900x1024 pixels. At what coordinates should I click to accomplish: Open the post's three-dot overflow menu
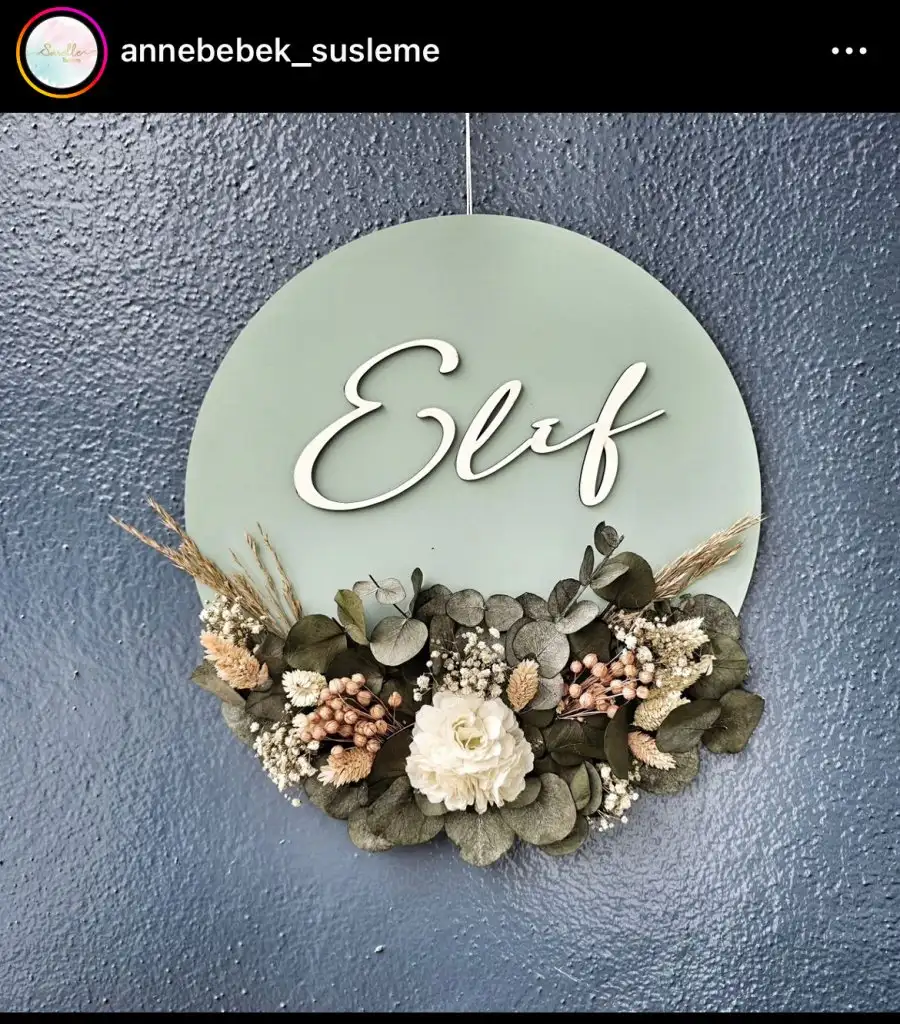click(x=849, y=52)
